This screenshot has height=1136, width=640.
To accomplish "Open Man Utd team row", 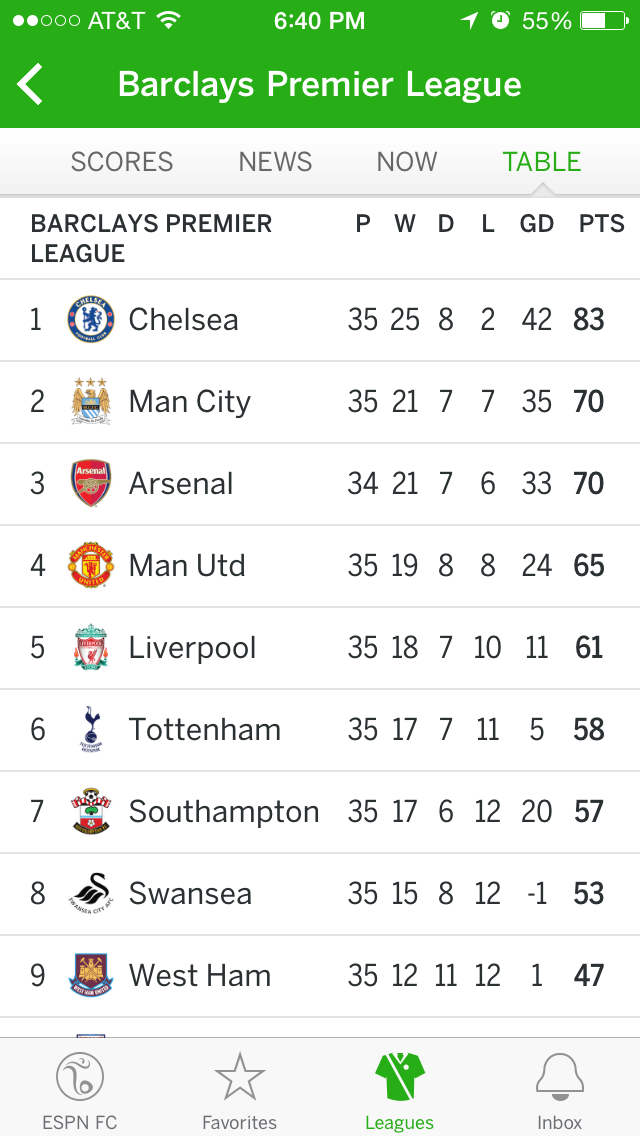I will (320, 565).
